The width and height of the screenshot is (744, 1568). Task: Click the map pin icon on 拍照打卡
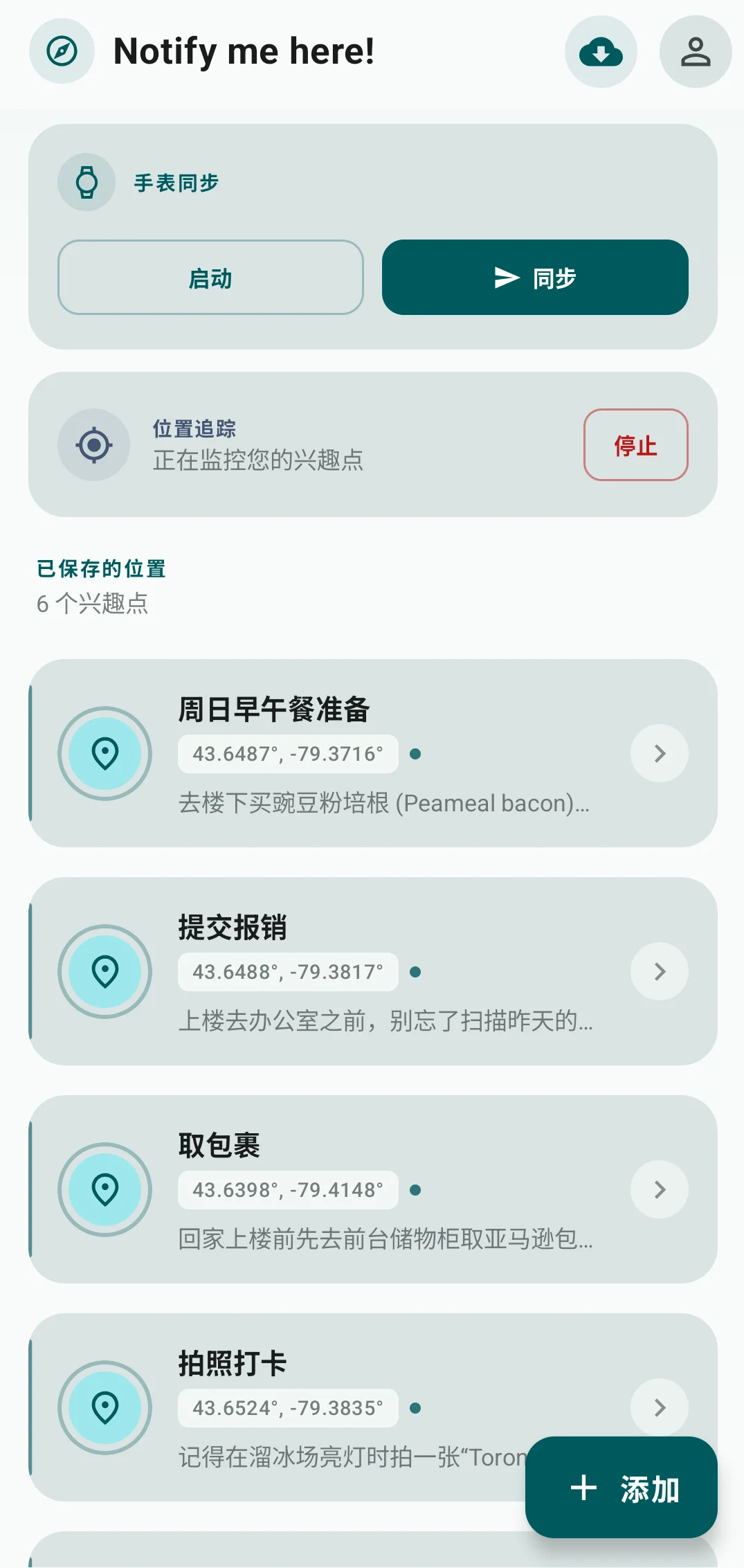(x=105, y=1408)
